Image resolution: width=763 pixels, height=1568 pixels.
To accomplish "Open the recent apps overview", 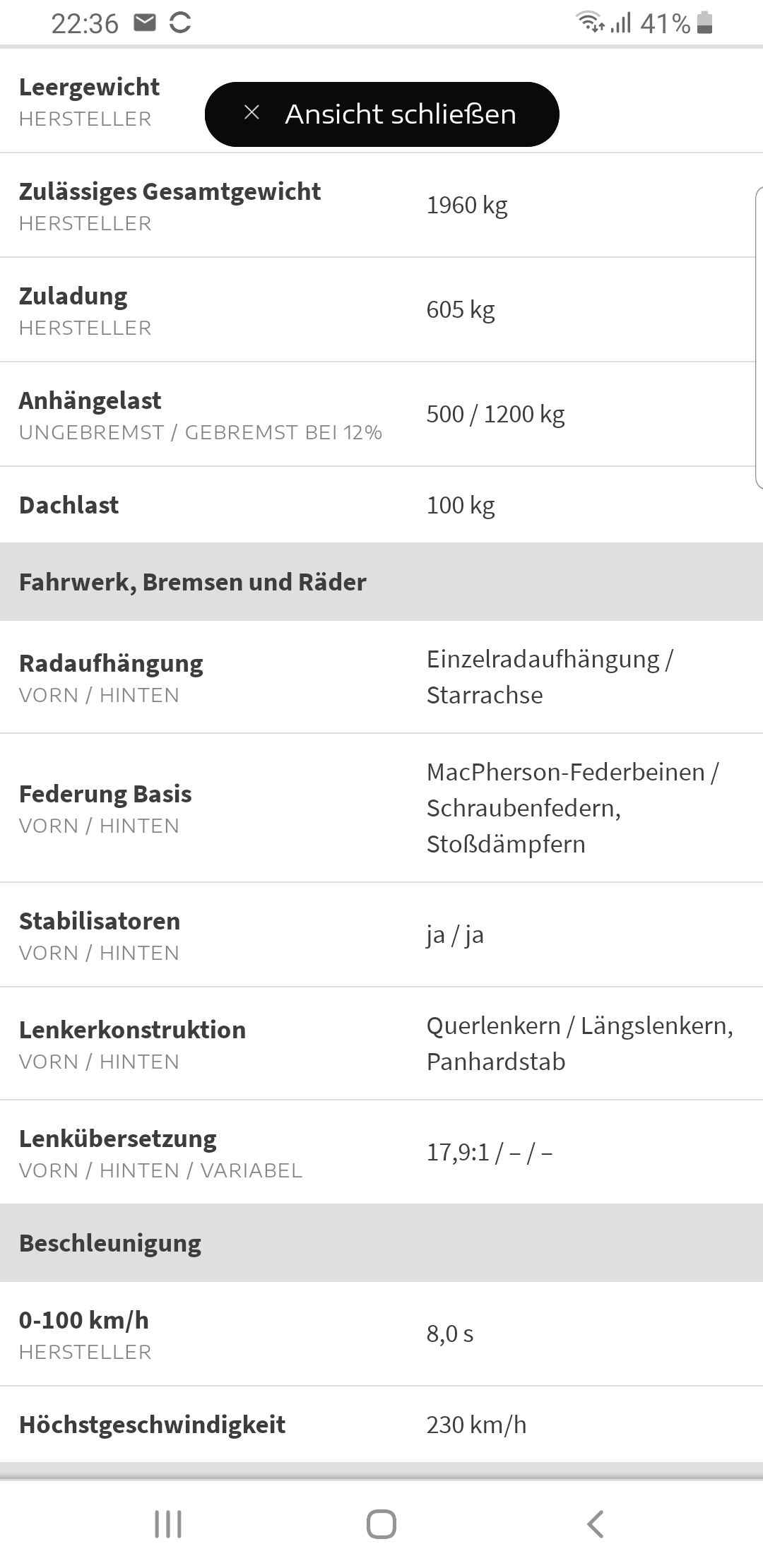I will (x=168, y=1524).
